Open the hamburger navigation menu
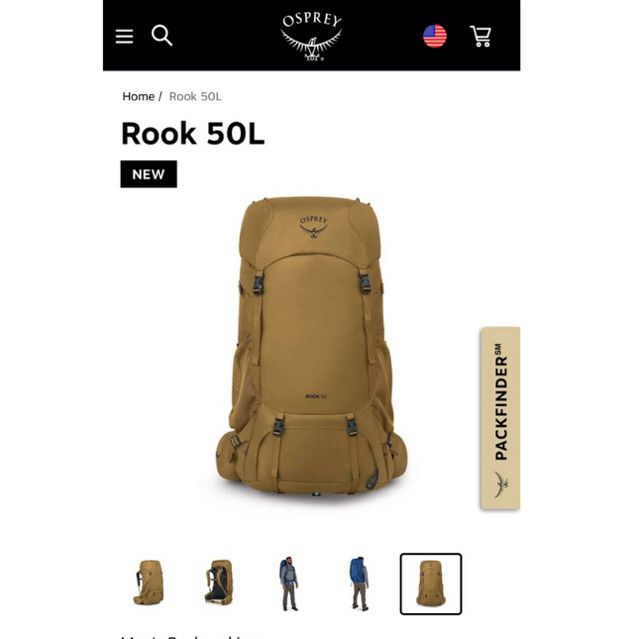Viewport: 639px width, 639px height. (124, 37)
